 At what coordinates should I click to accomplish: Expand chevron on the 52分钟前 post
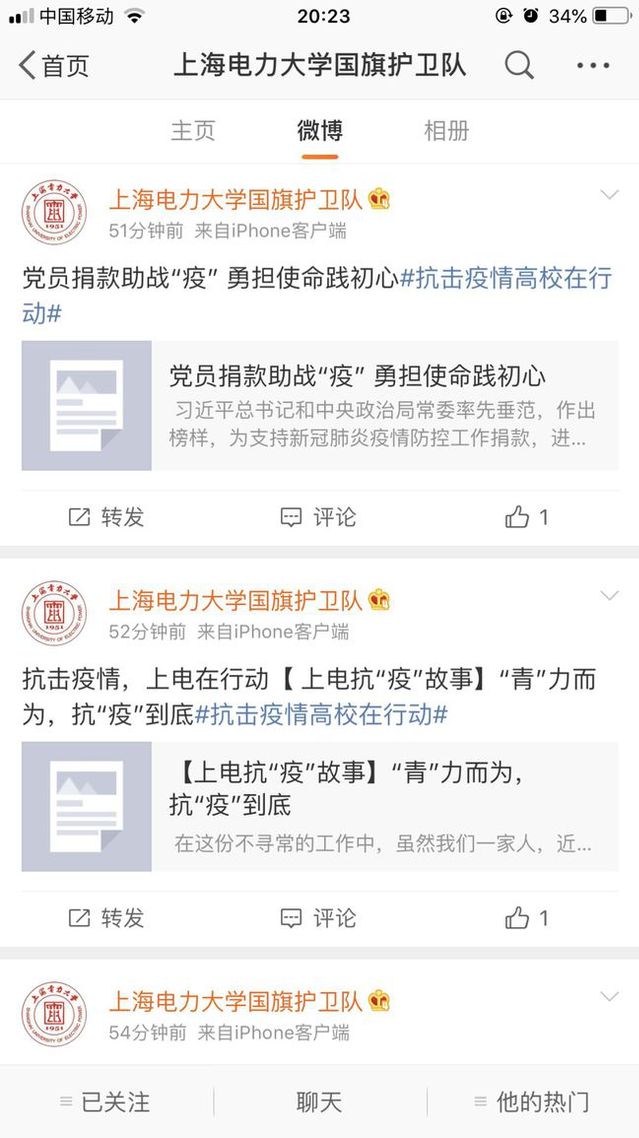click(609, 596)
